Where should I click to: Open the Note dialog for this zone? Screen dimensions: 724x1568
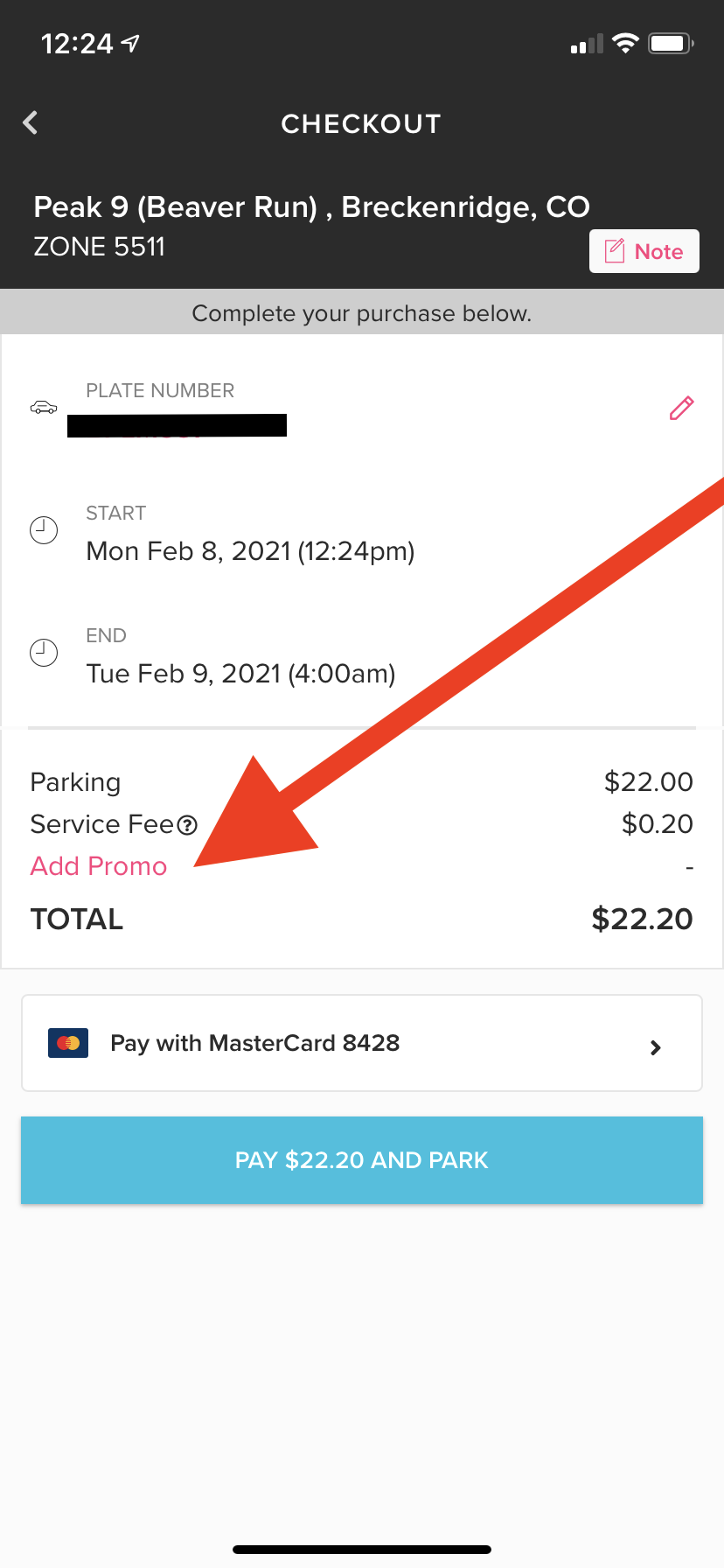[644, 251]
